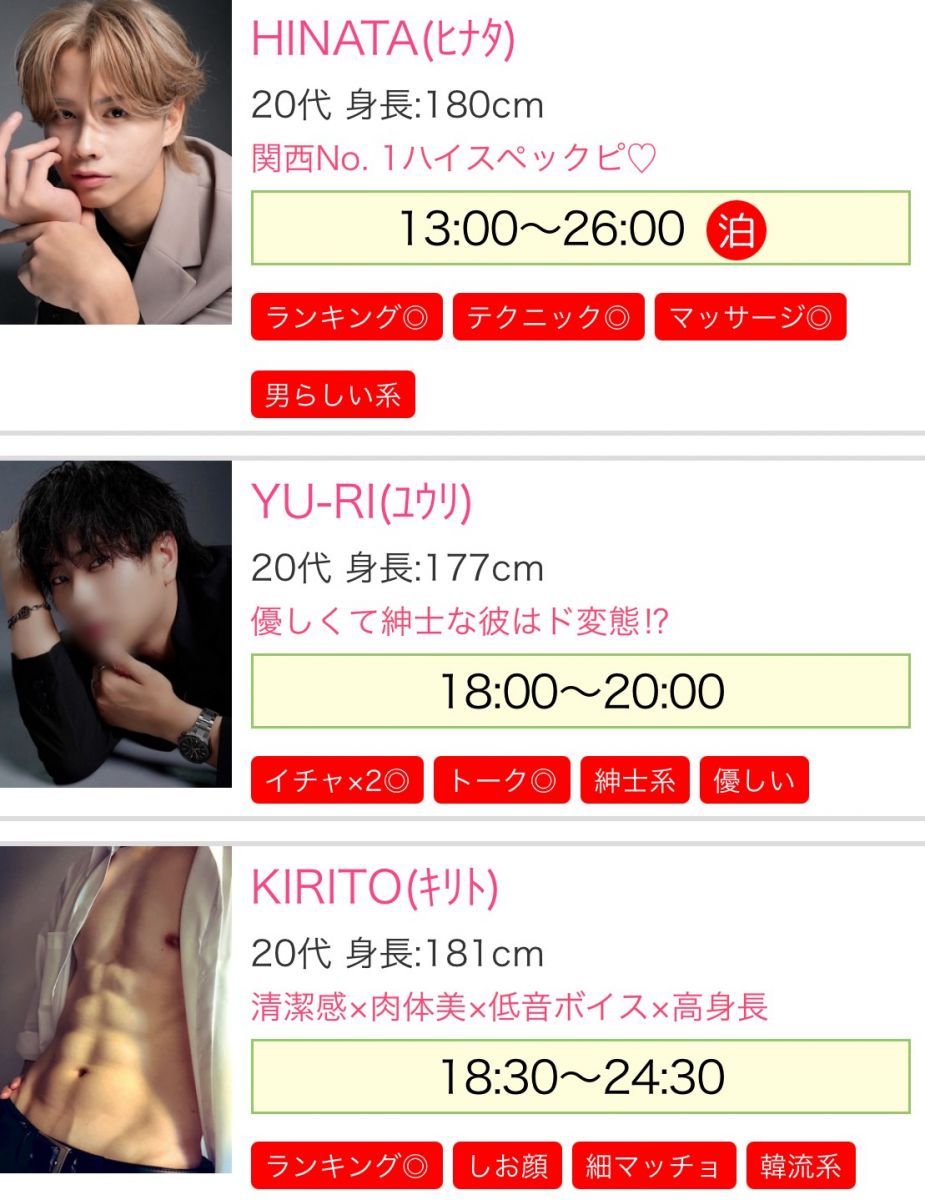Open the YU-RI(ユウリ) name link

click(x=361, y=503)
